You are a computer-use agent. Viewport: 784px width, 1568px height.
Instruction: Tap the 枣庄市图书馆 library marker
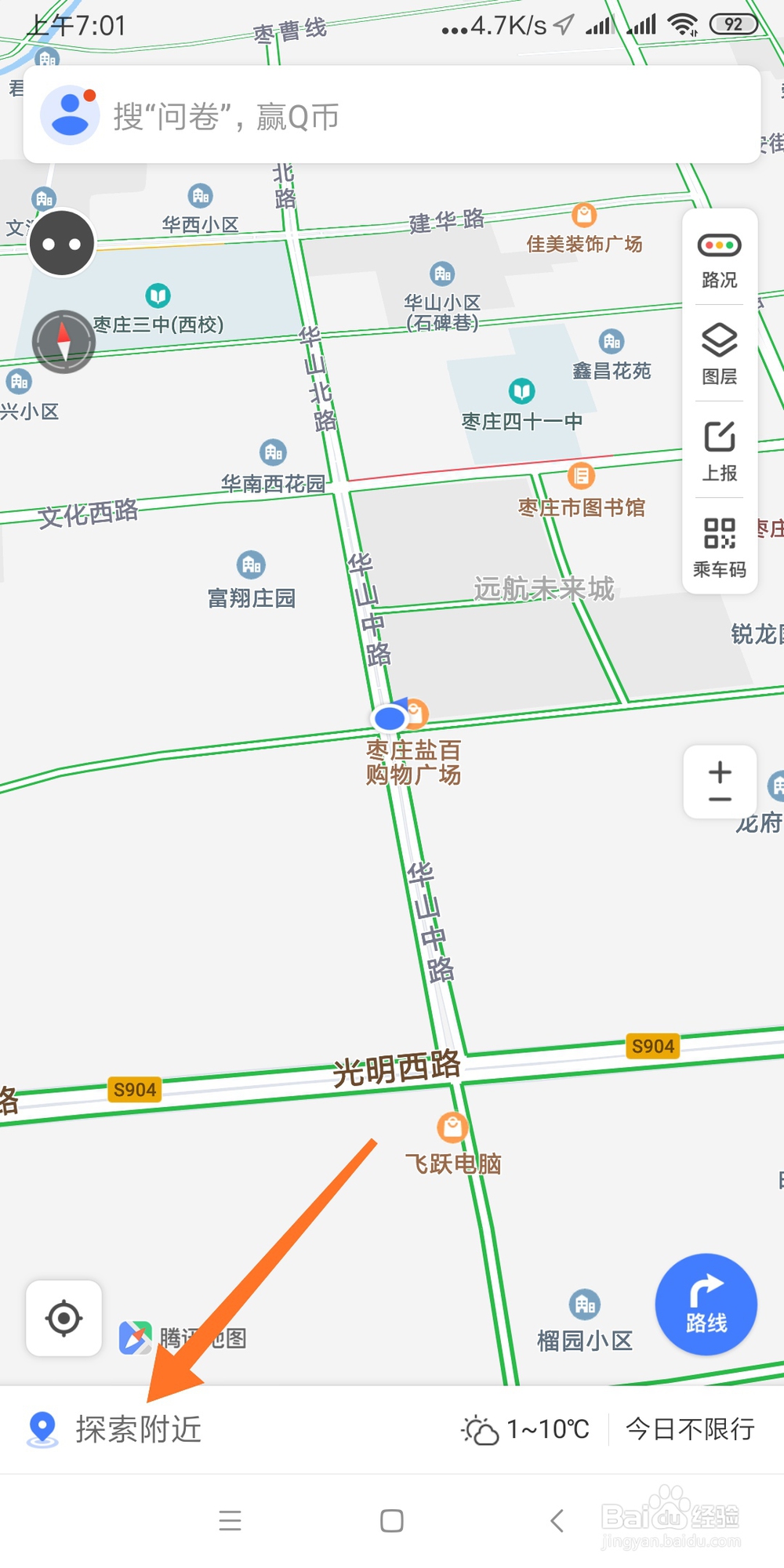point(580,477)
